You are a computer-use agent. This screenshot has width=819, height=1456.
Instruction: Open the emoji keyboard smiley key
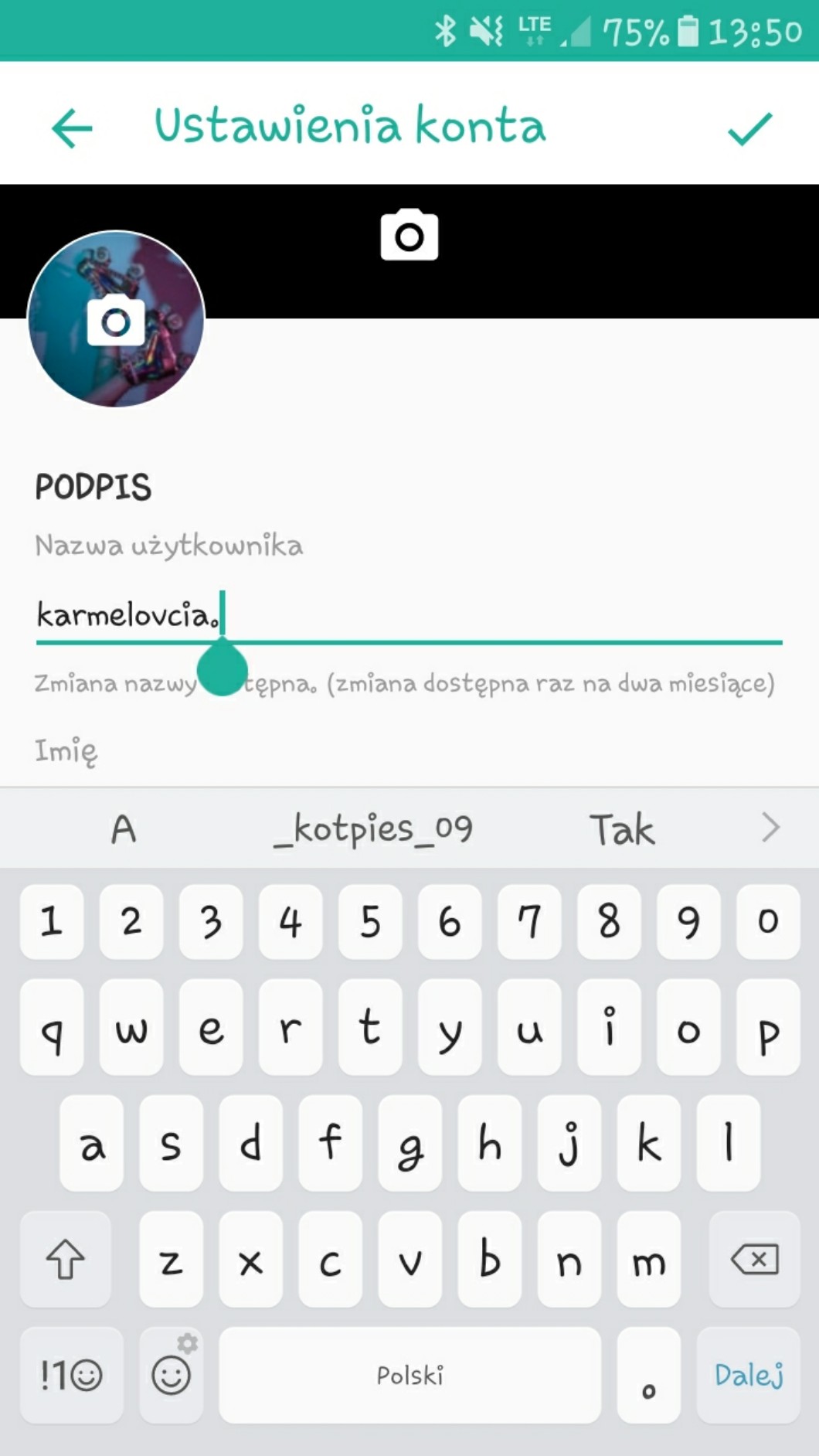171,1375
